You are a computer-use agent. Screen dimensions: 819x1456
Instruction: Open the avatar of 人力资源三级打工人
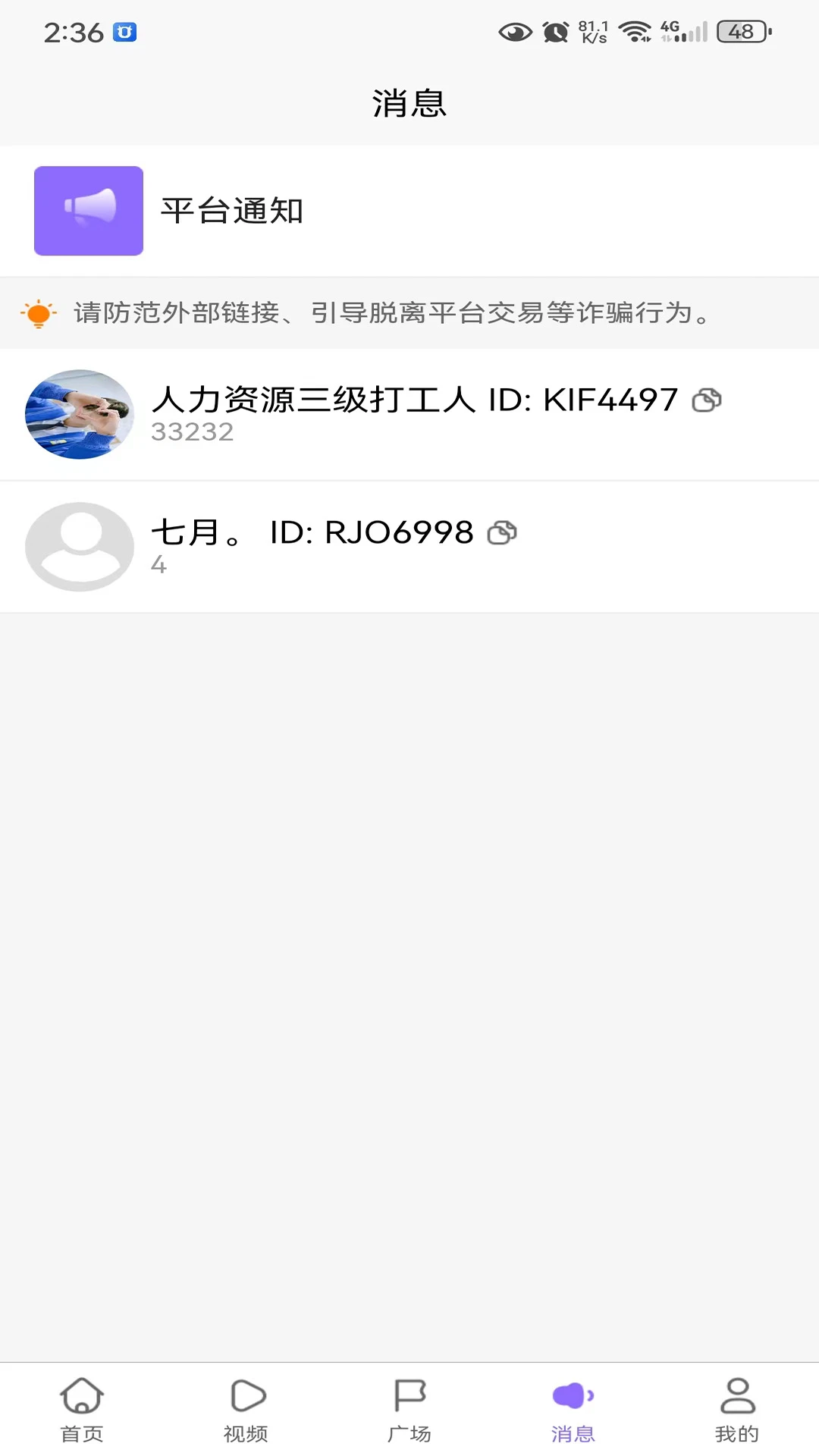point(80,415)
